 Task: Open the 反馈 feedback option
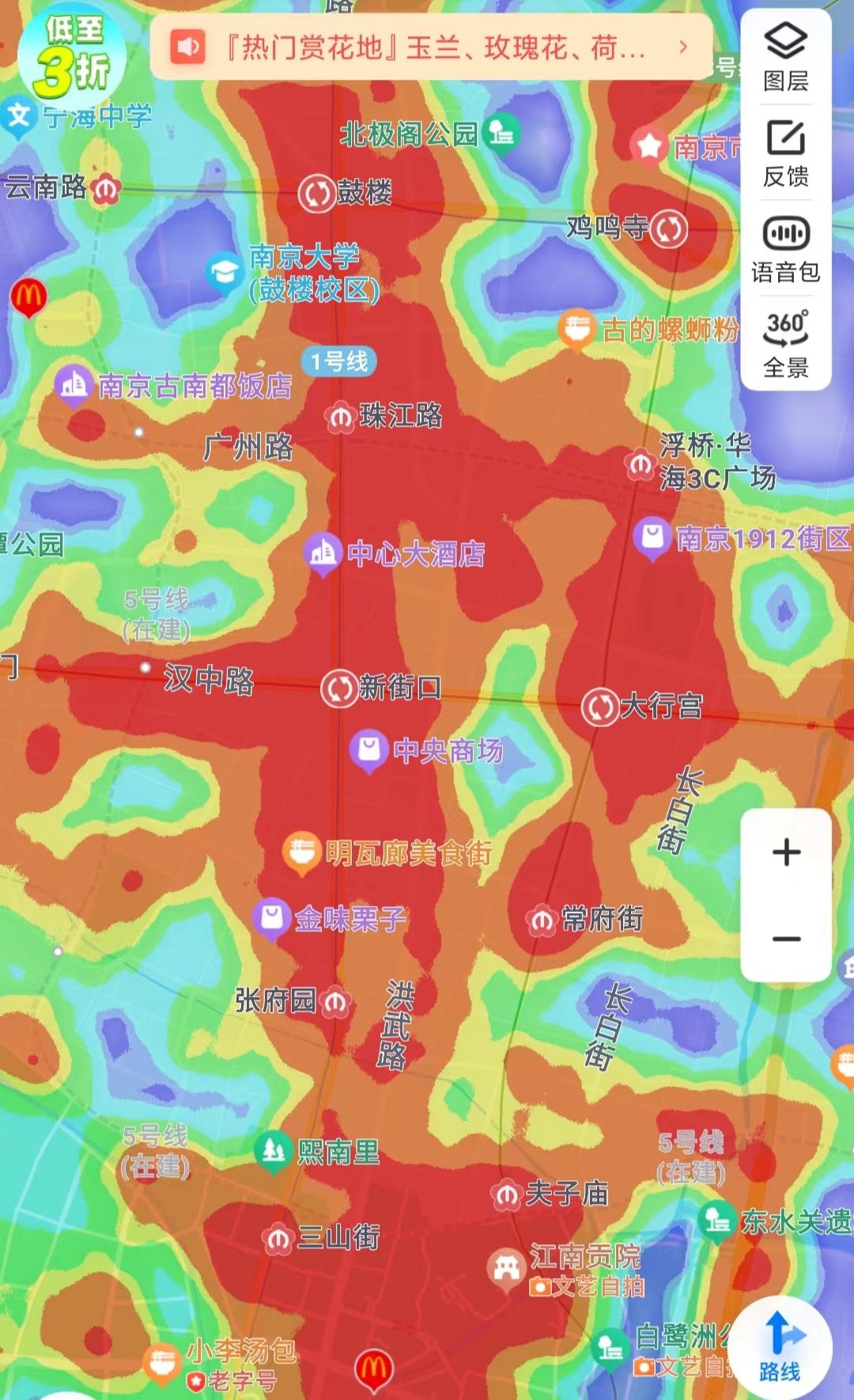[x=785, y=153]
